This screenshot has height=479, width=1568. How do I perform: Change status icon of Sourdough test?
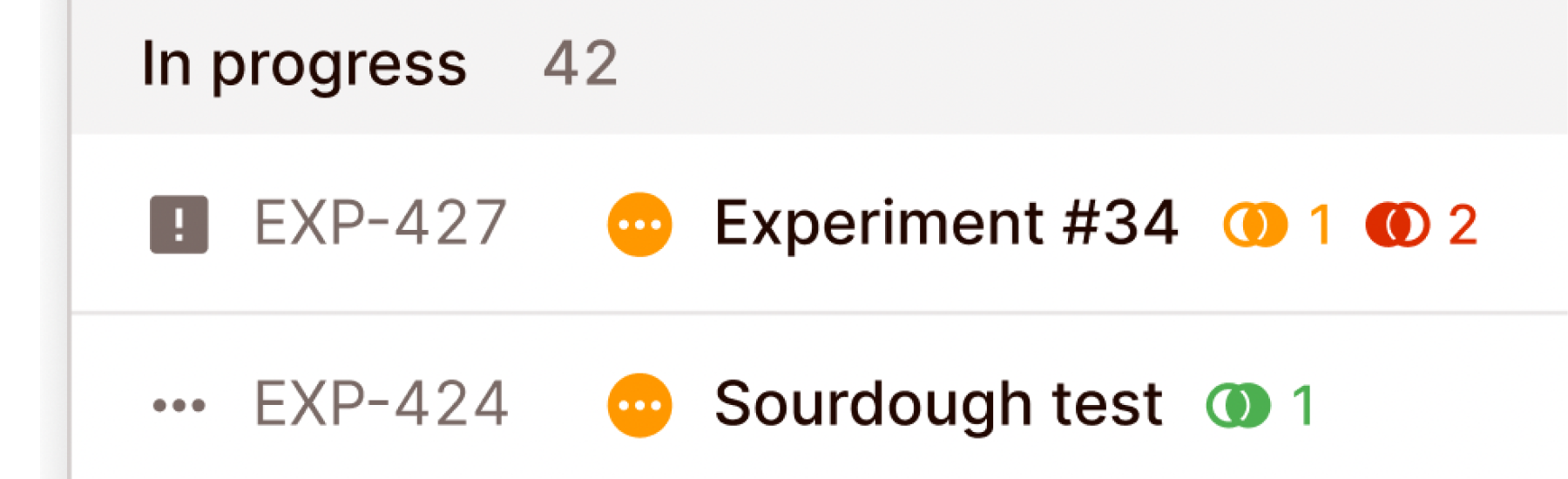point(639,405)
